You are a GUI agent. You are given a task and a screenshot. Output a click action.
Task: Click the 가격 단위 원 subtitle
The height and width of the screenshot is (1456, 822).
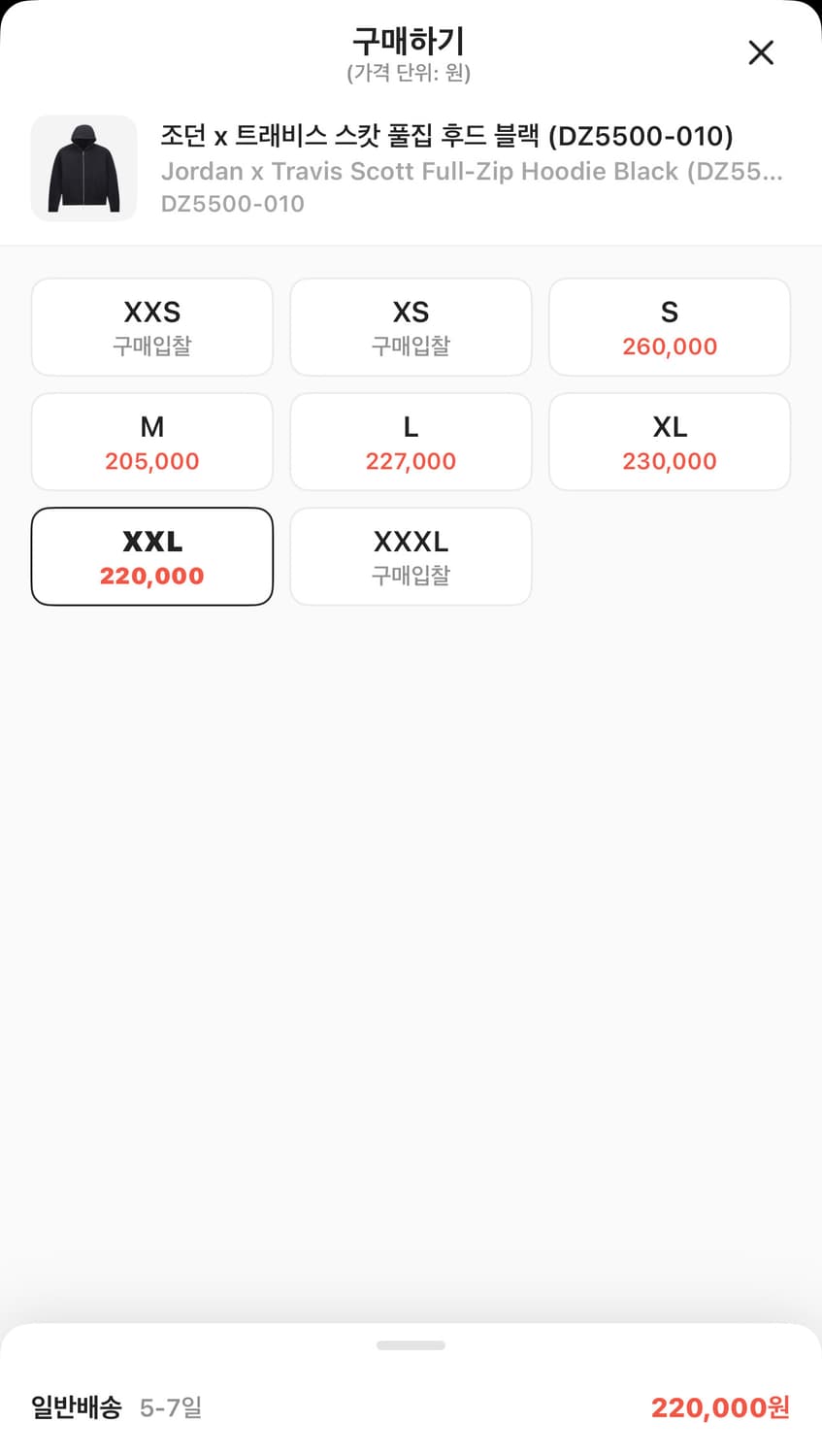click(x=411, y=72)
